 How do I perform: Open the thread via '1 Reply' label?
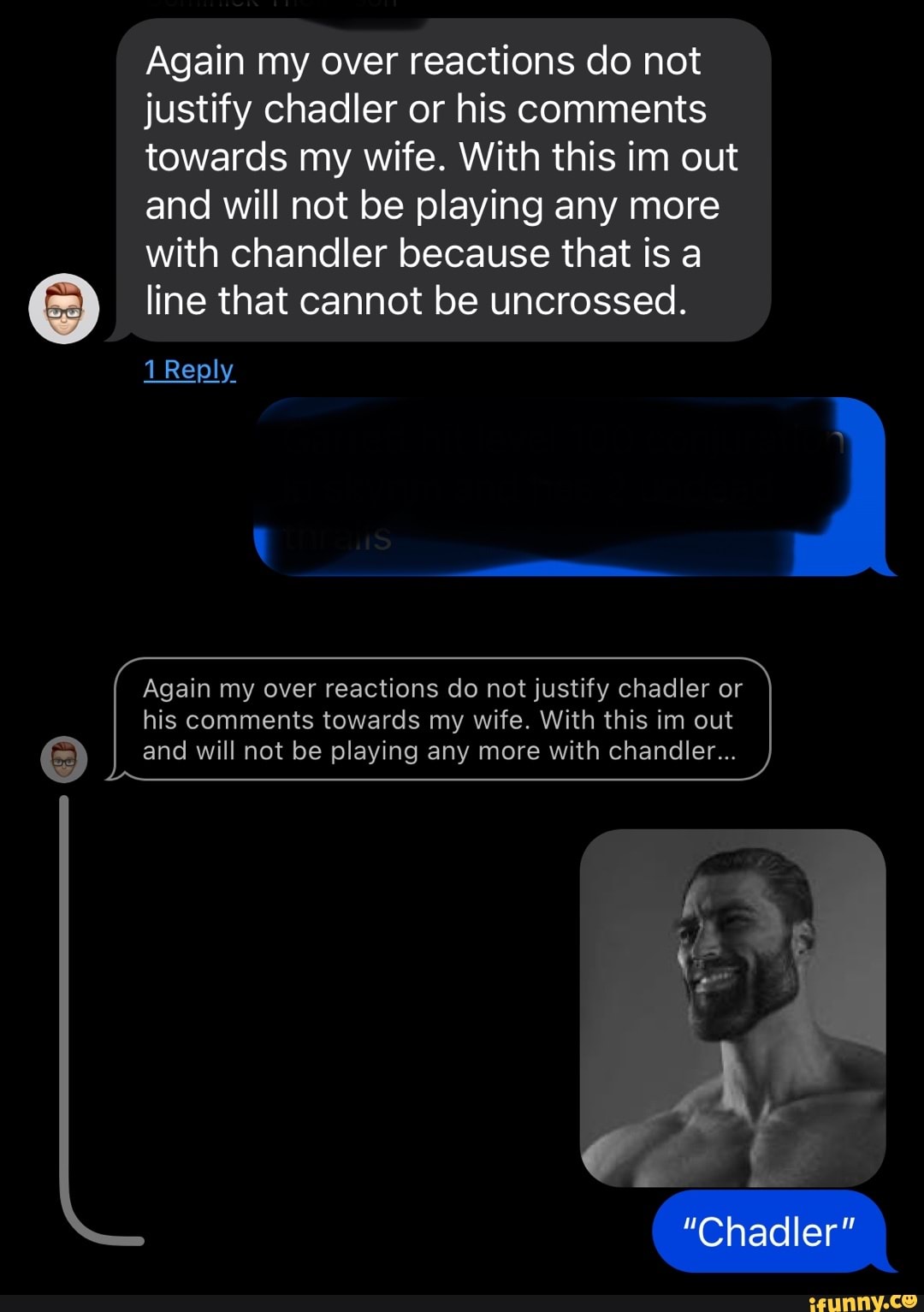[187, 370]
